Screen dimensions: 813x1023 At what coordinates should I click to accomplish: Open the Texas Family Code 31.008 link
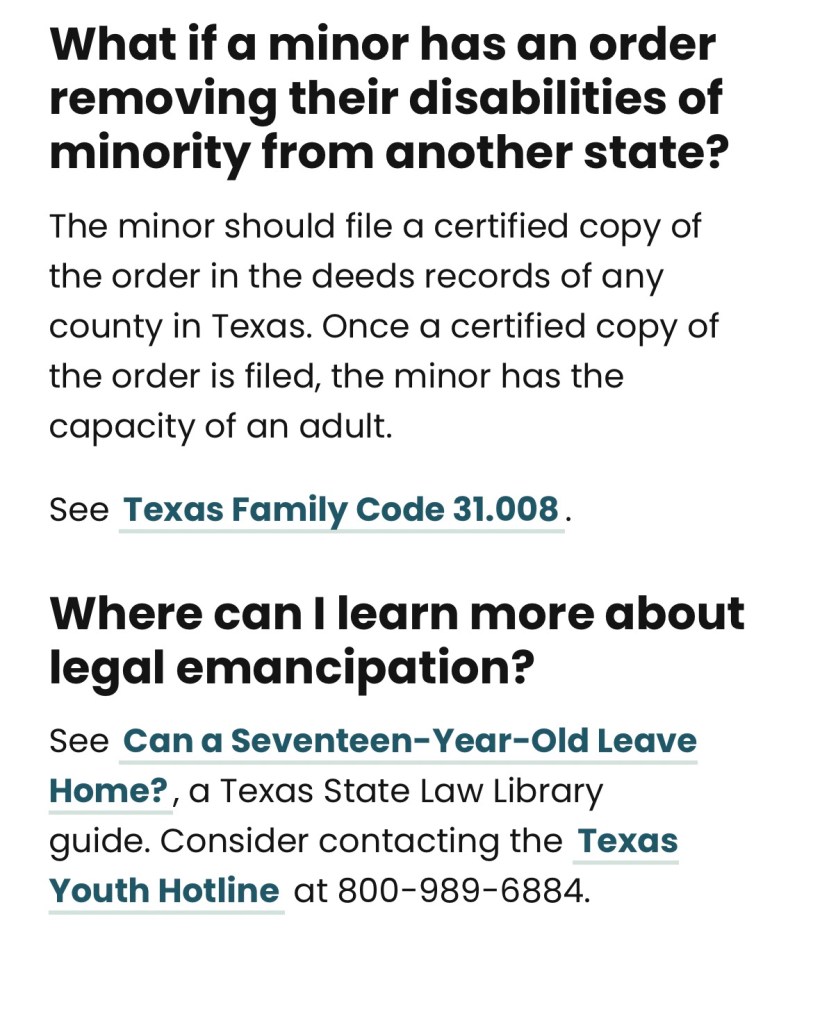(340, 510)
